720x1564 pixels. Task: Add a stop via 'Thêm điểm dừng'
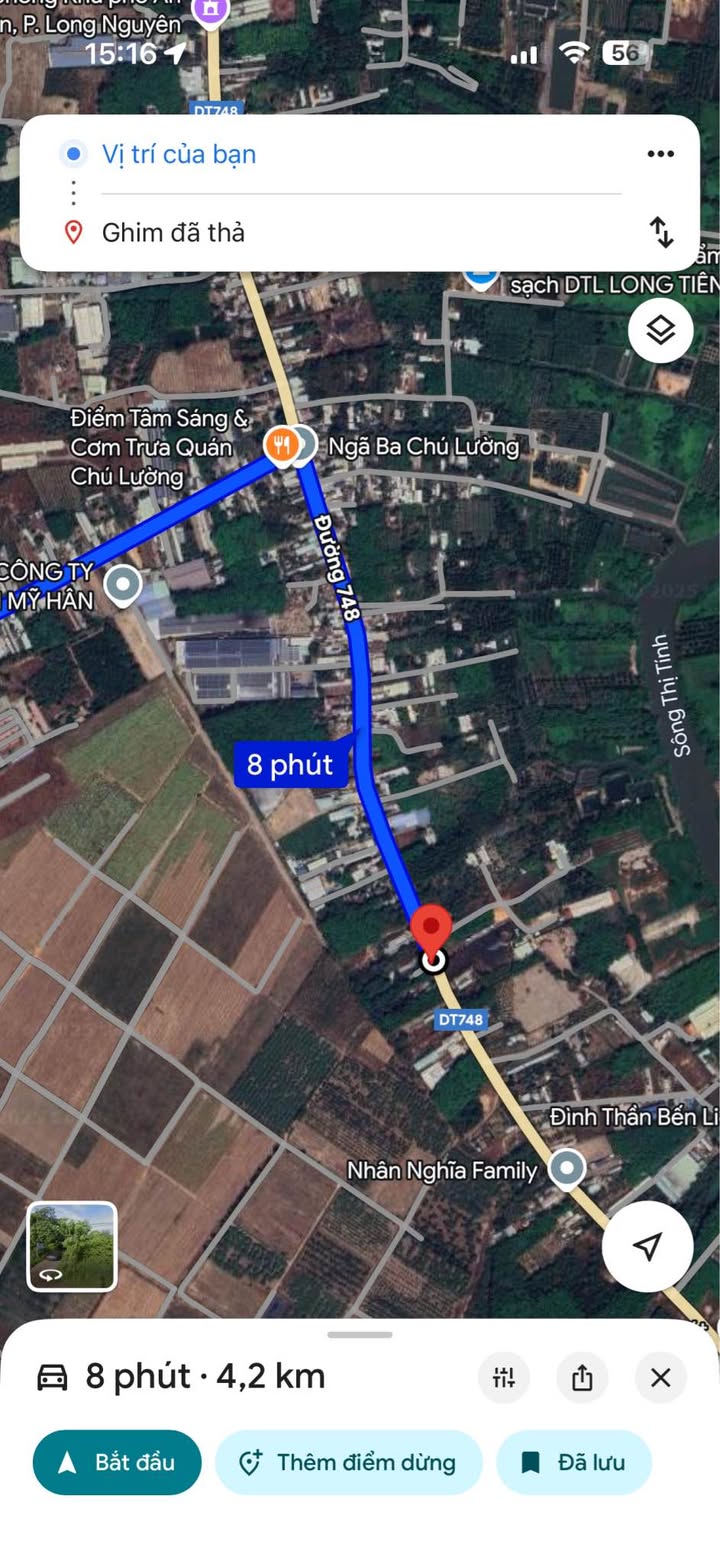click(348, 1462)
